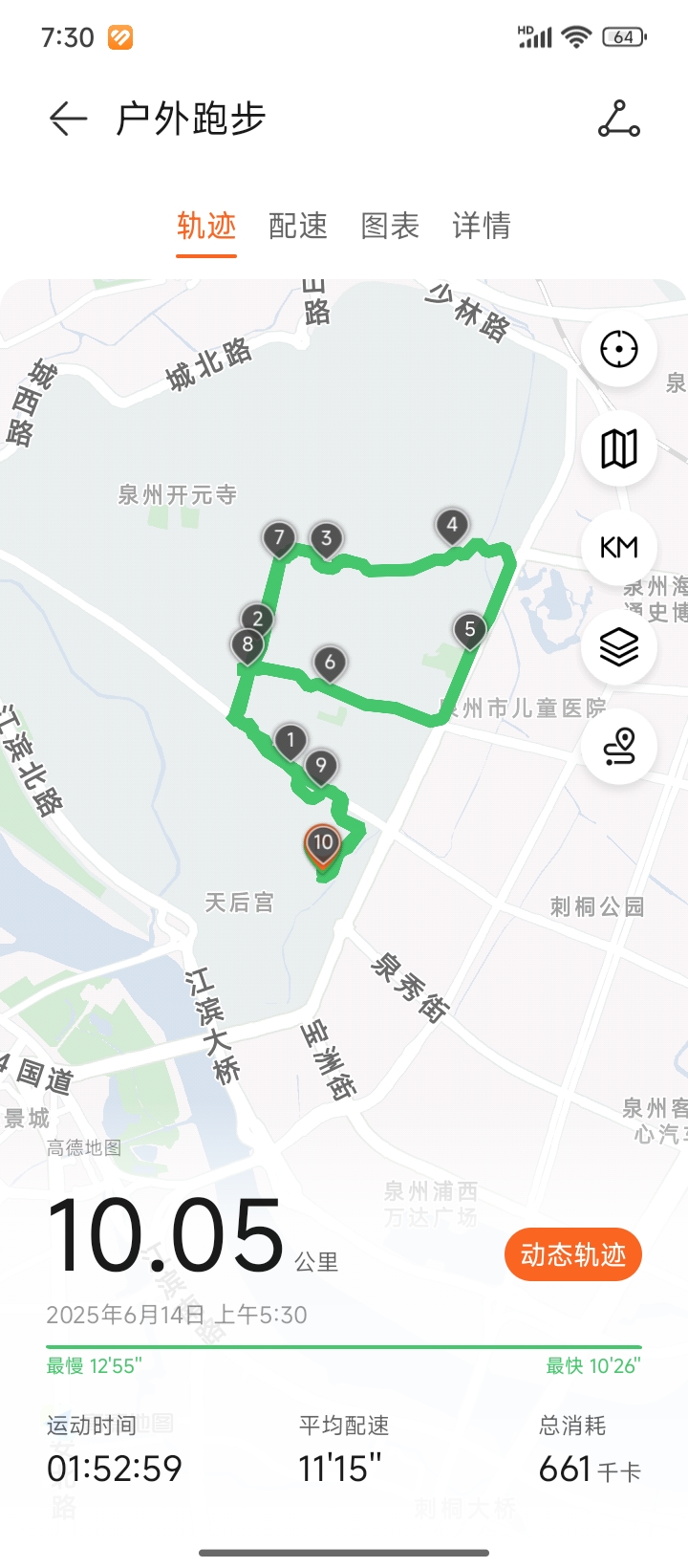Open the route share icon
Image resolution: width=688 pixels, height=1568 pixels.
(618, 120)
